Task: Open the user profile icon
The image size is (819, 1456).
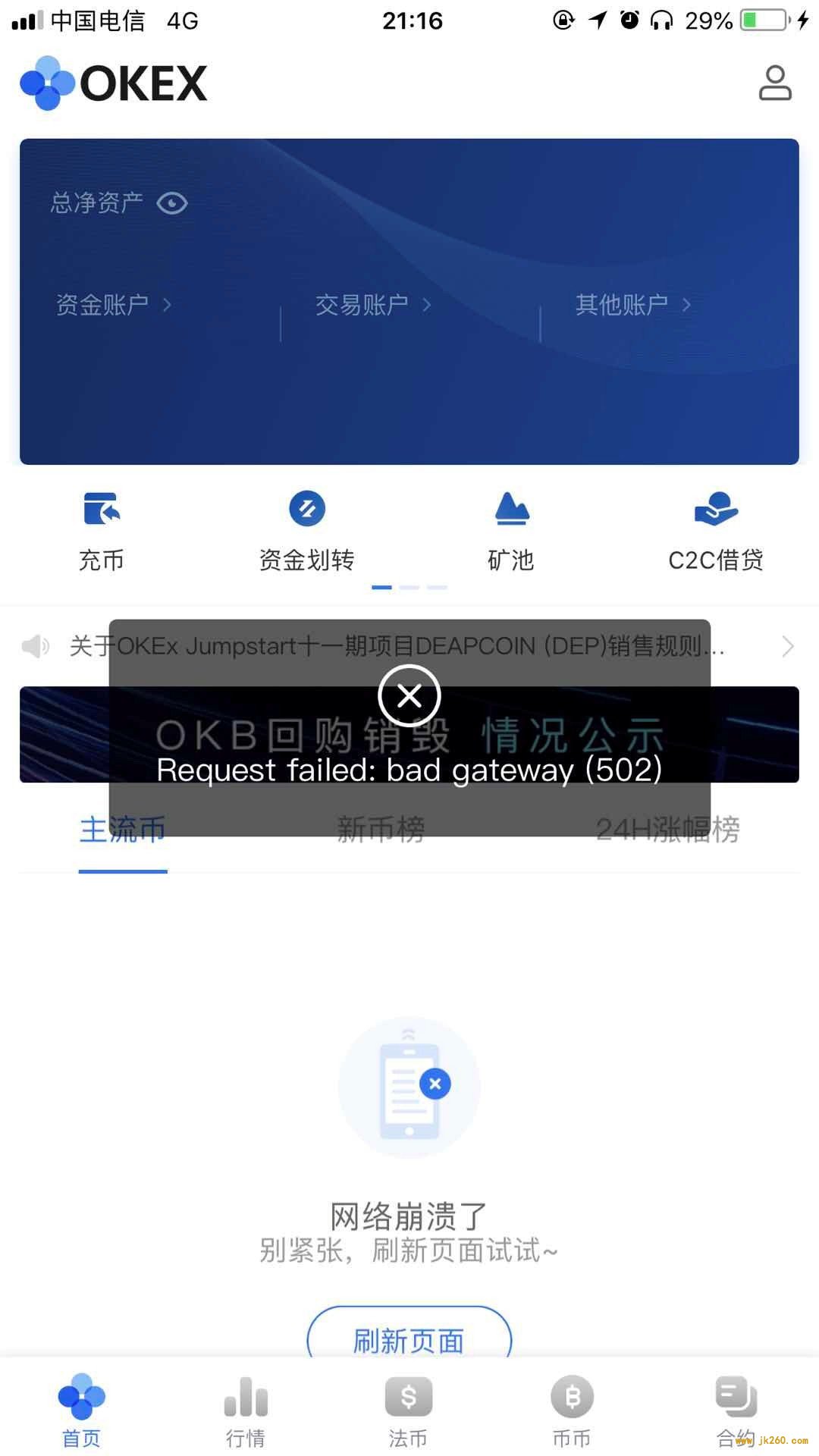Action: pos(774,83)
